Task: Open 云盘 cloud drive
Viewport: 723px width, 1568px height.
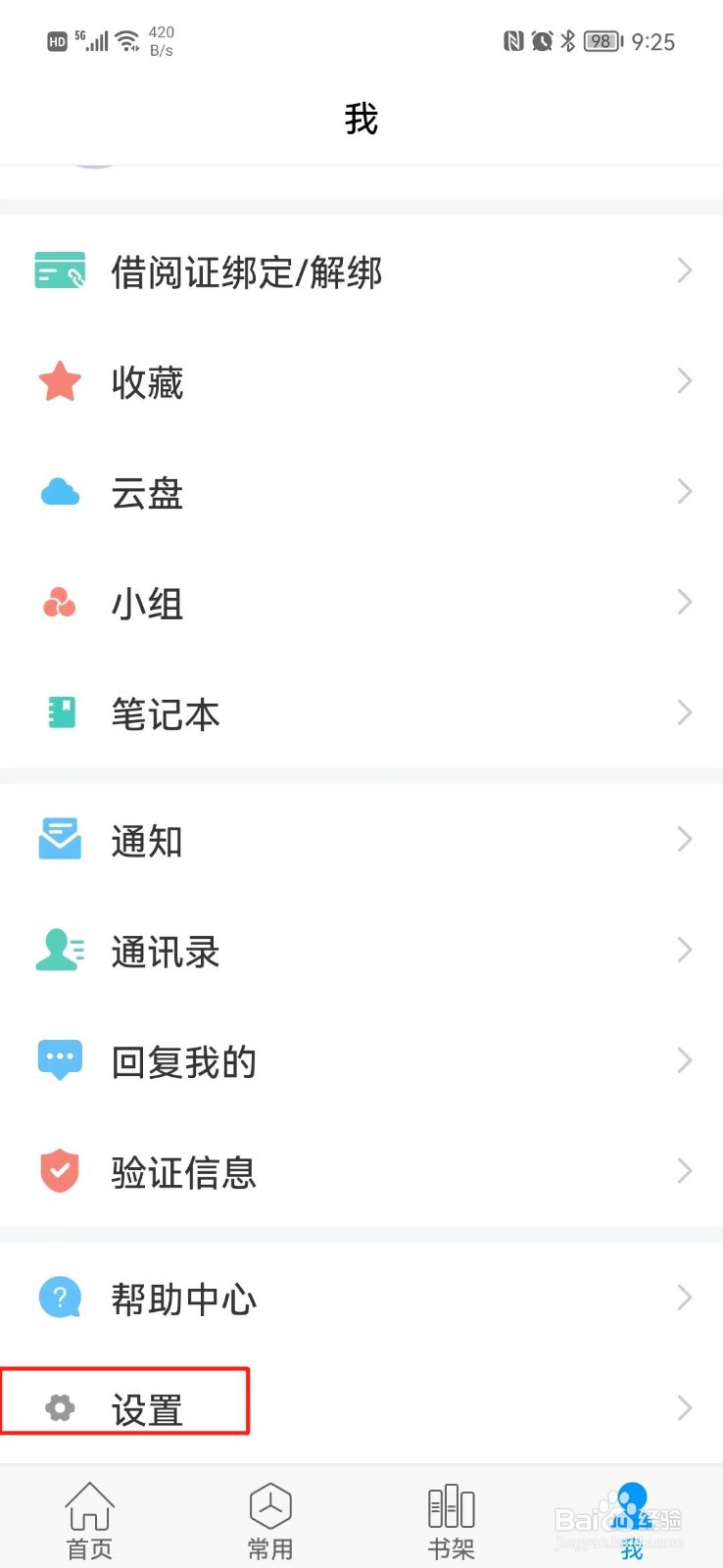Action: (x=361, y=492)
